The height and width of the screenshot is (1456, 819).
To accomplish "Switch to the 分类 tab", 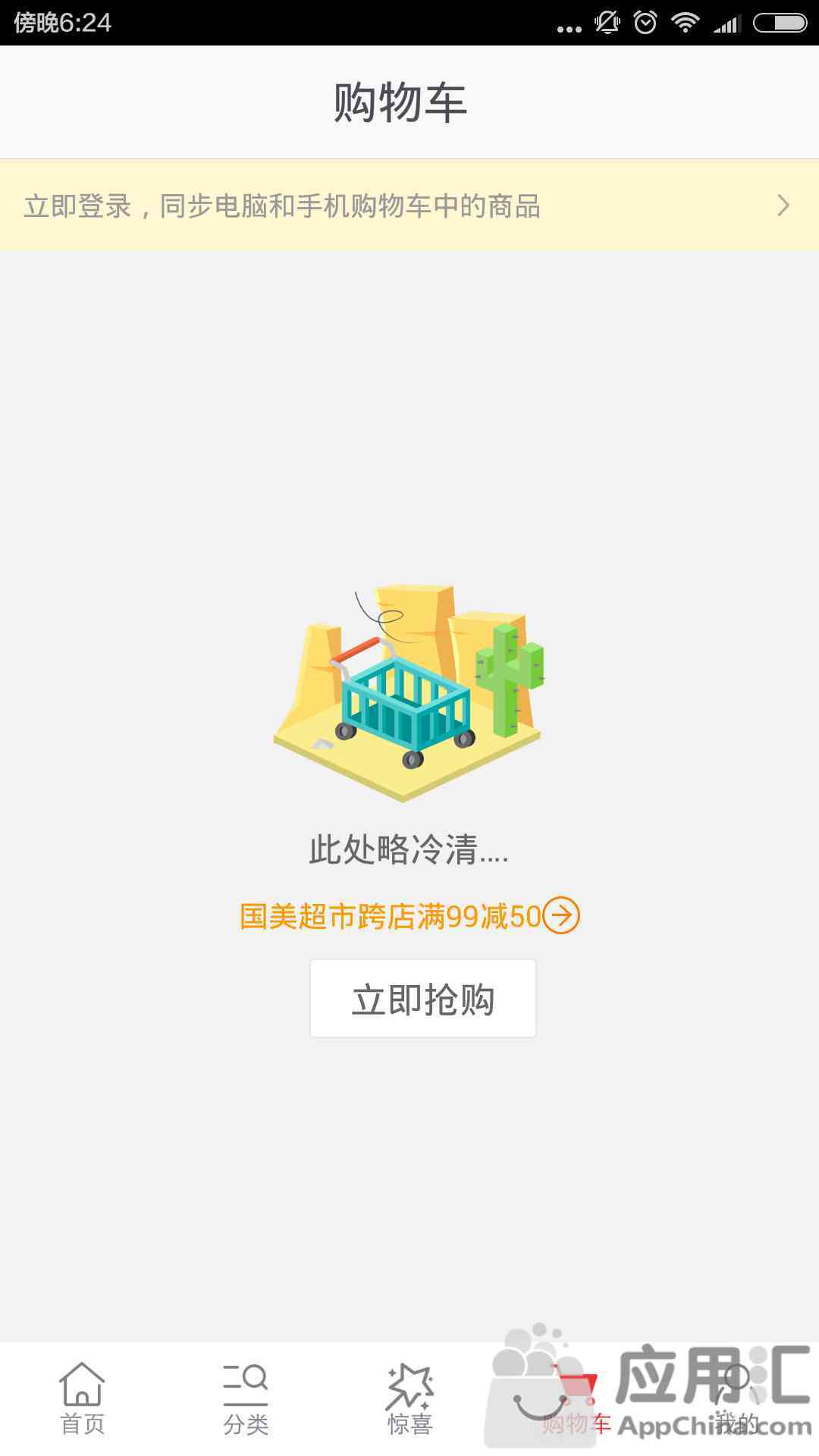I will pos(246,1399).
